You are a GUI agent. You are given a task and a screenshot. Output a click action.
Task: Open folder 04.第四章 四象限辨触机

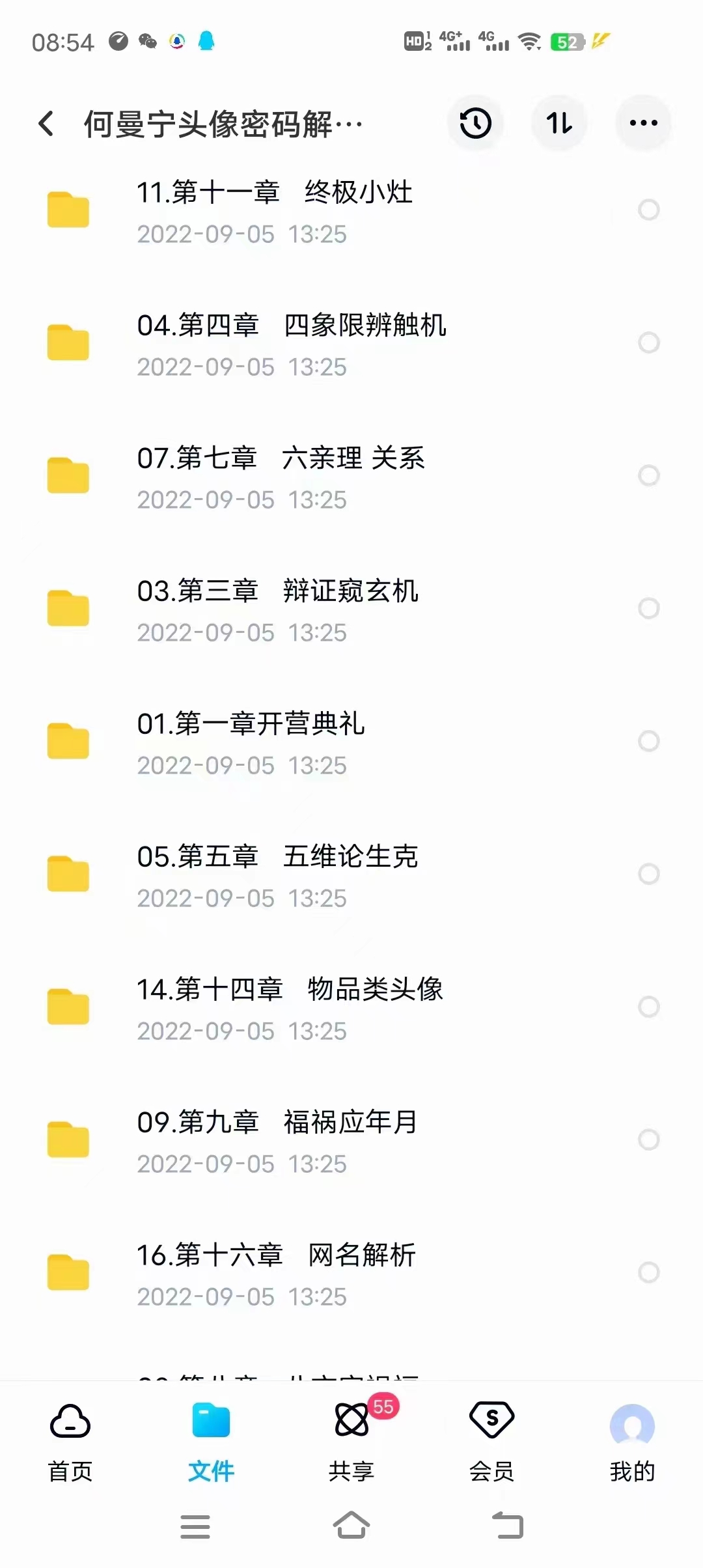pos(290,344)
